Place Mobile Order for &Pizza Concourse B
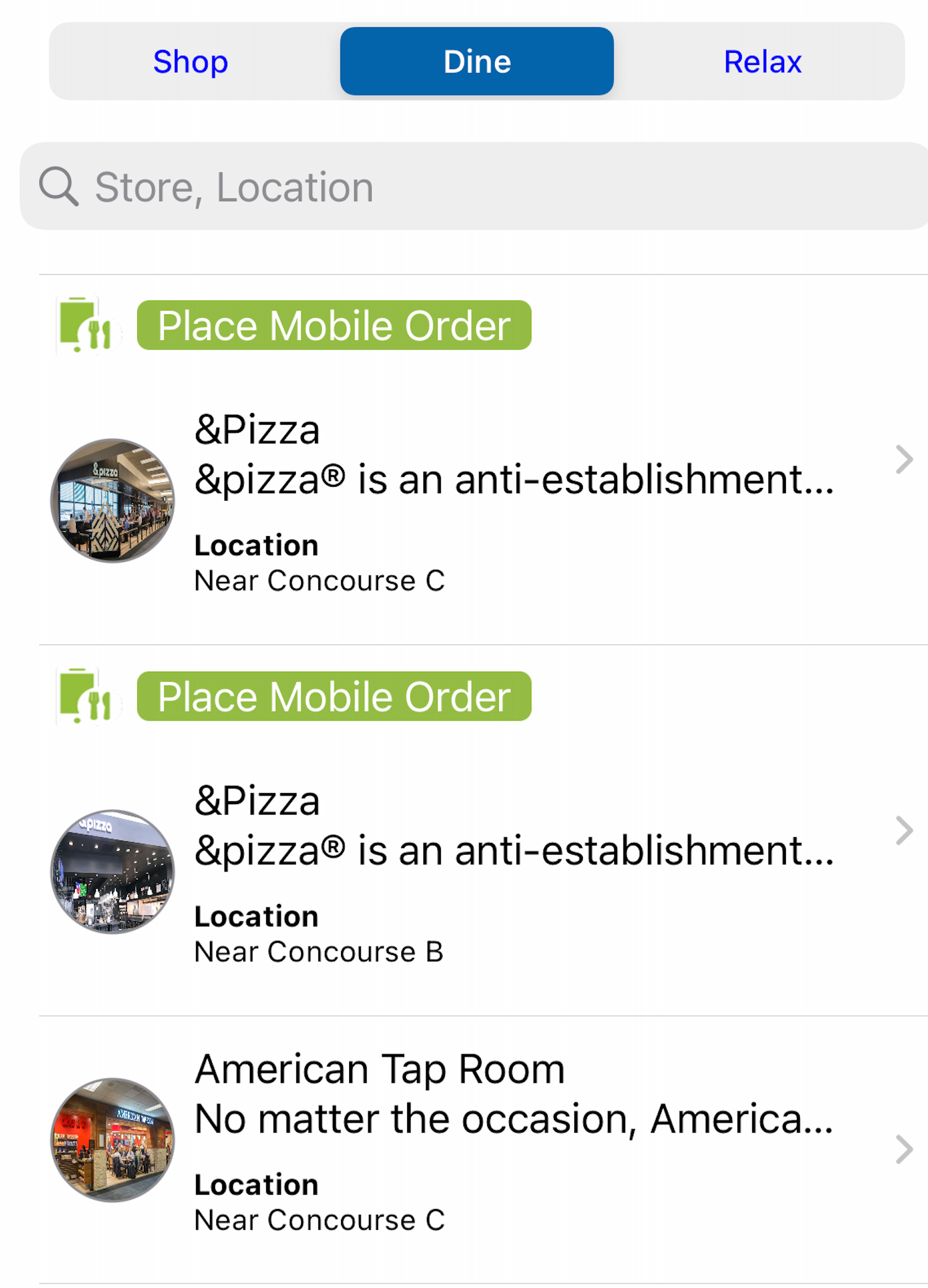The height and width of the screenshot is (1288, 928). coord(333,697)
